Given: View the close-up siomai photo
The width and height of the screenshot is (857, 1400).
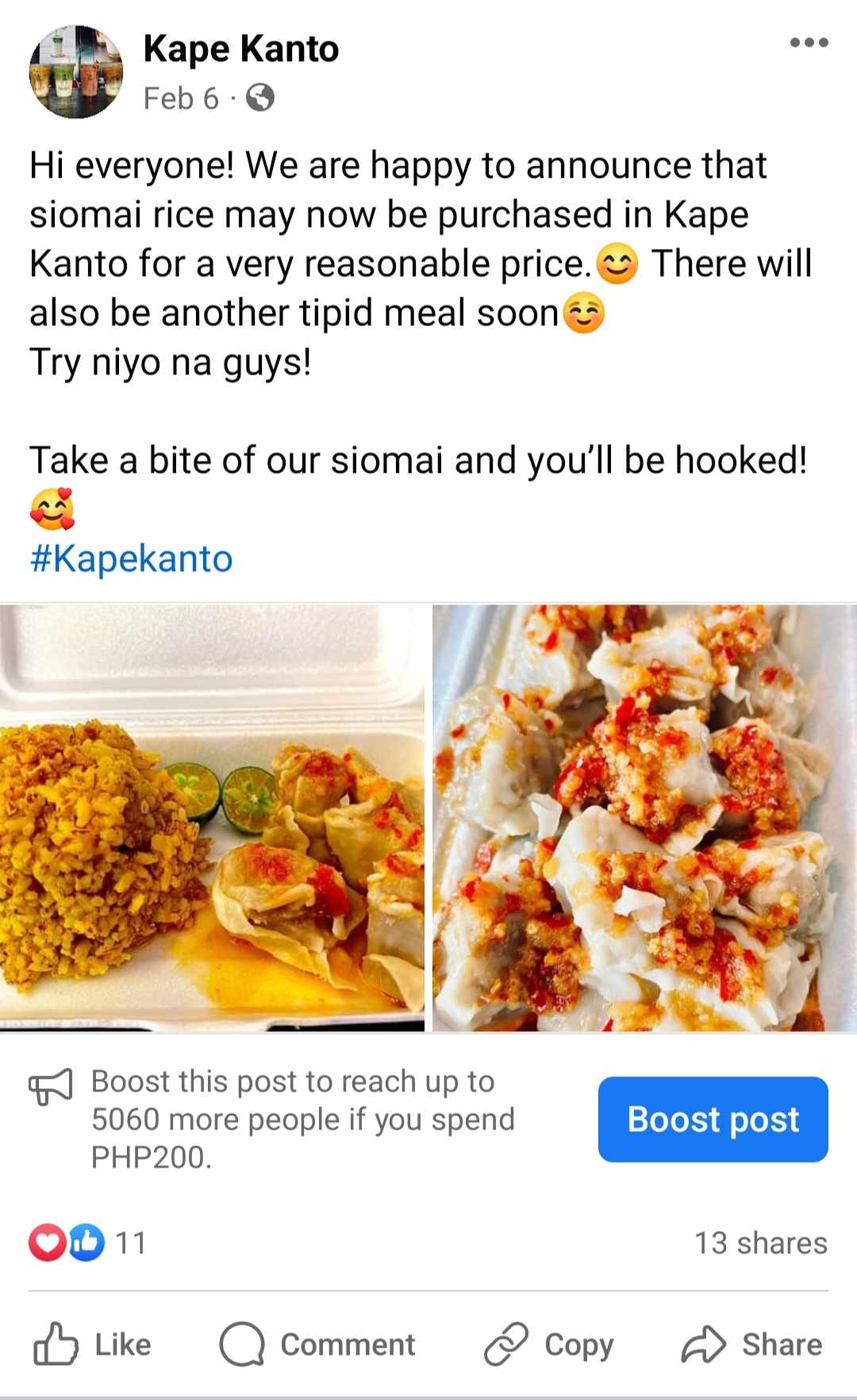Looking at the screenshot, I should pos(644,818).
